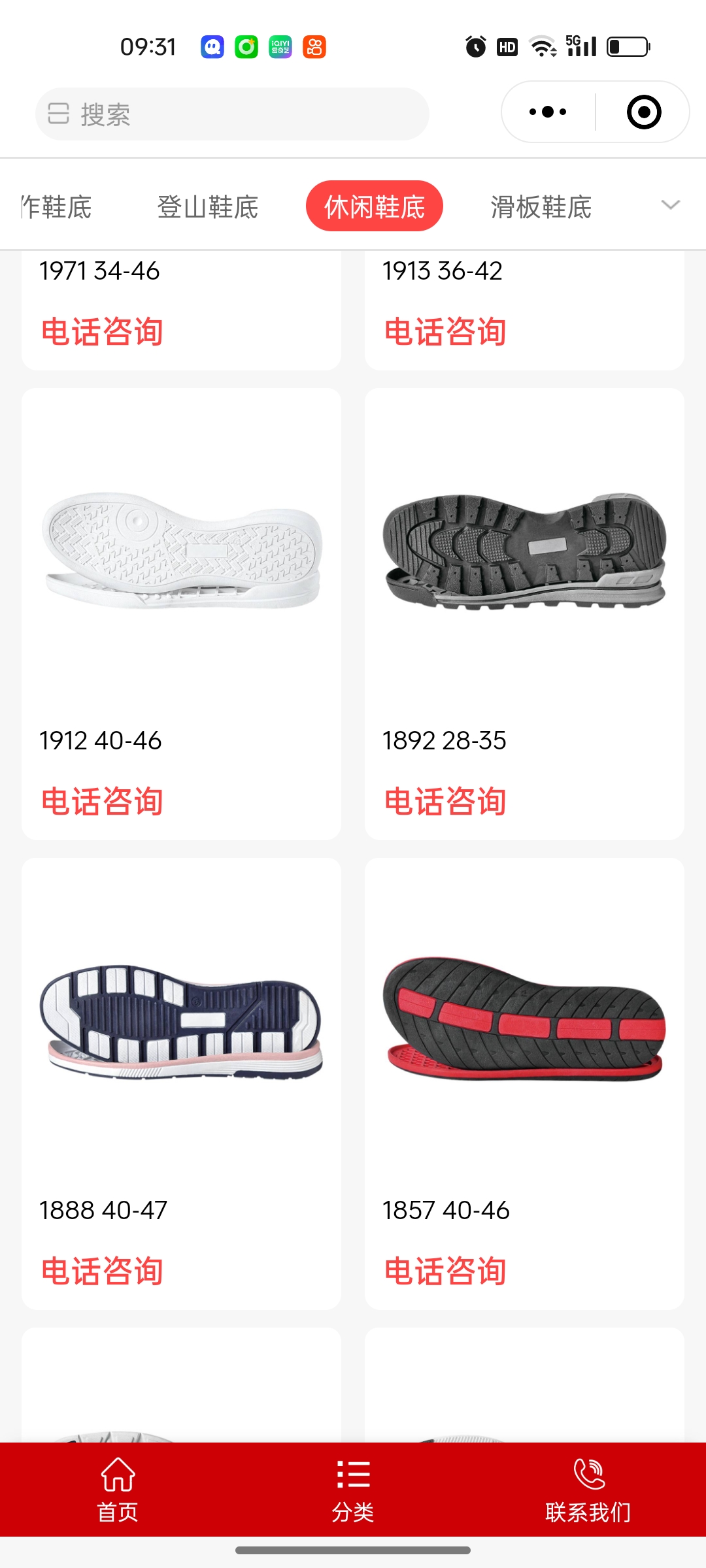Select the 休闲鞋底 category tab
Viewport: 706px width, 1568px height.
374,206
